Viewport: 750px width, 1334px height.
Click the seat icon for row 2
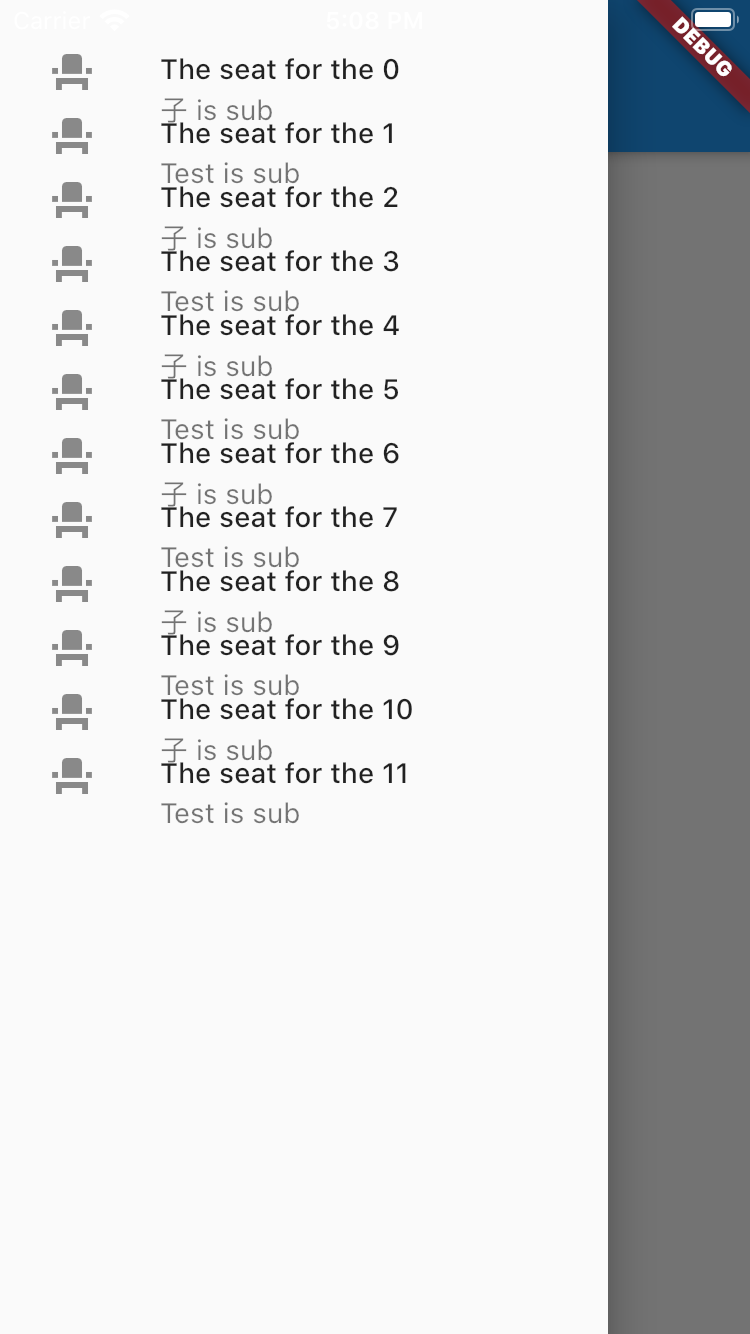(71, 200)
